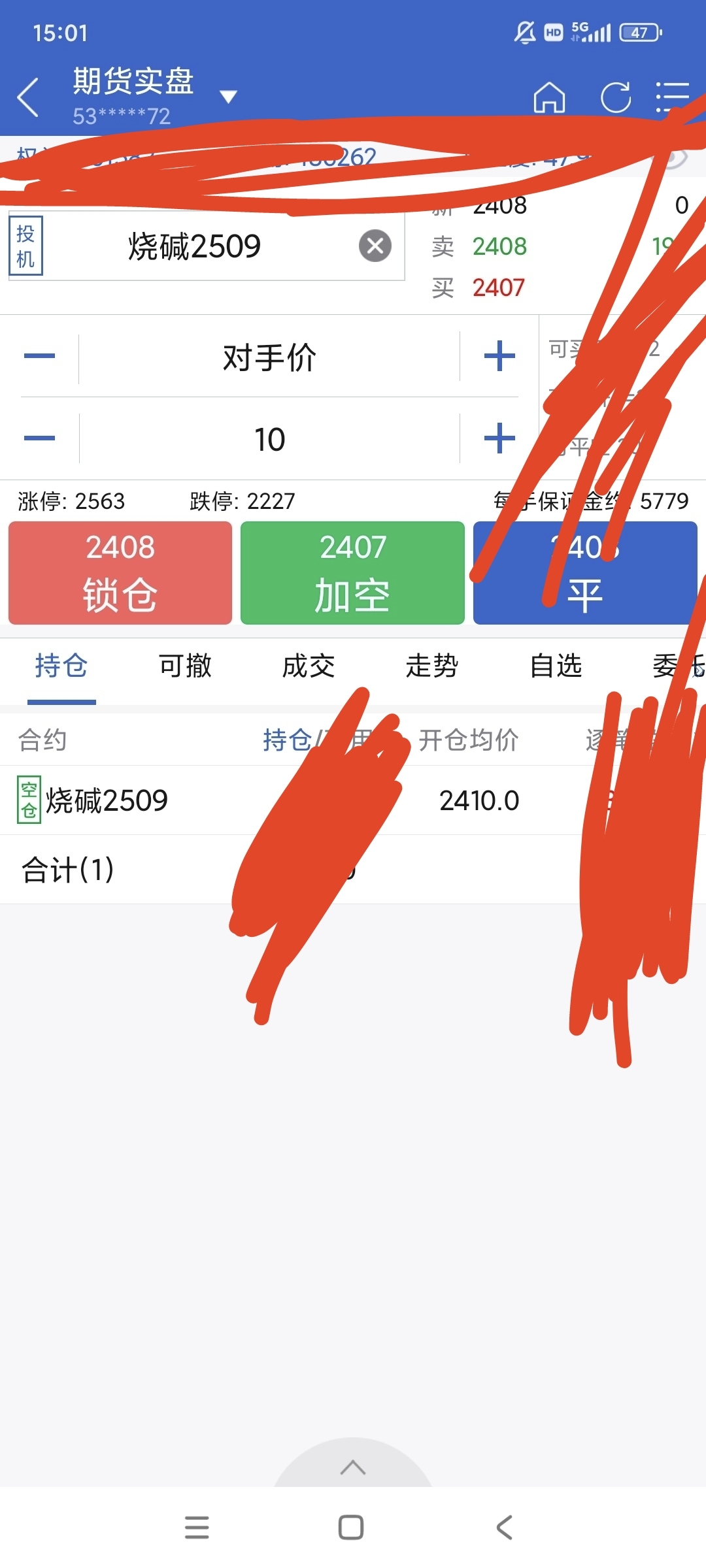Tap the 投机 (speculation) mode badge
The image size is (706, 1568).
coord(25,247)
